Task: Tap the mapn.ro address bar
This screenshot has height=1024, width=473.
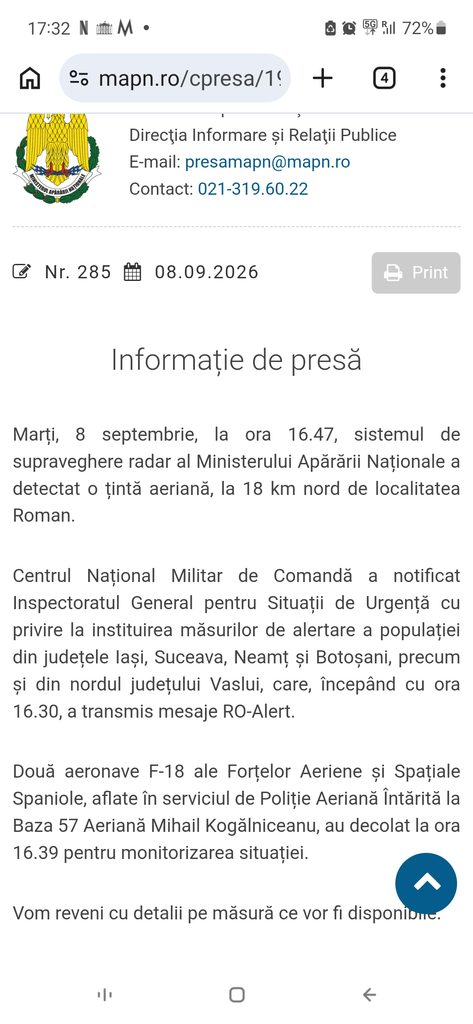Action: pos(174,78)
